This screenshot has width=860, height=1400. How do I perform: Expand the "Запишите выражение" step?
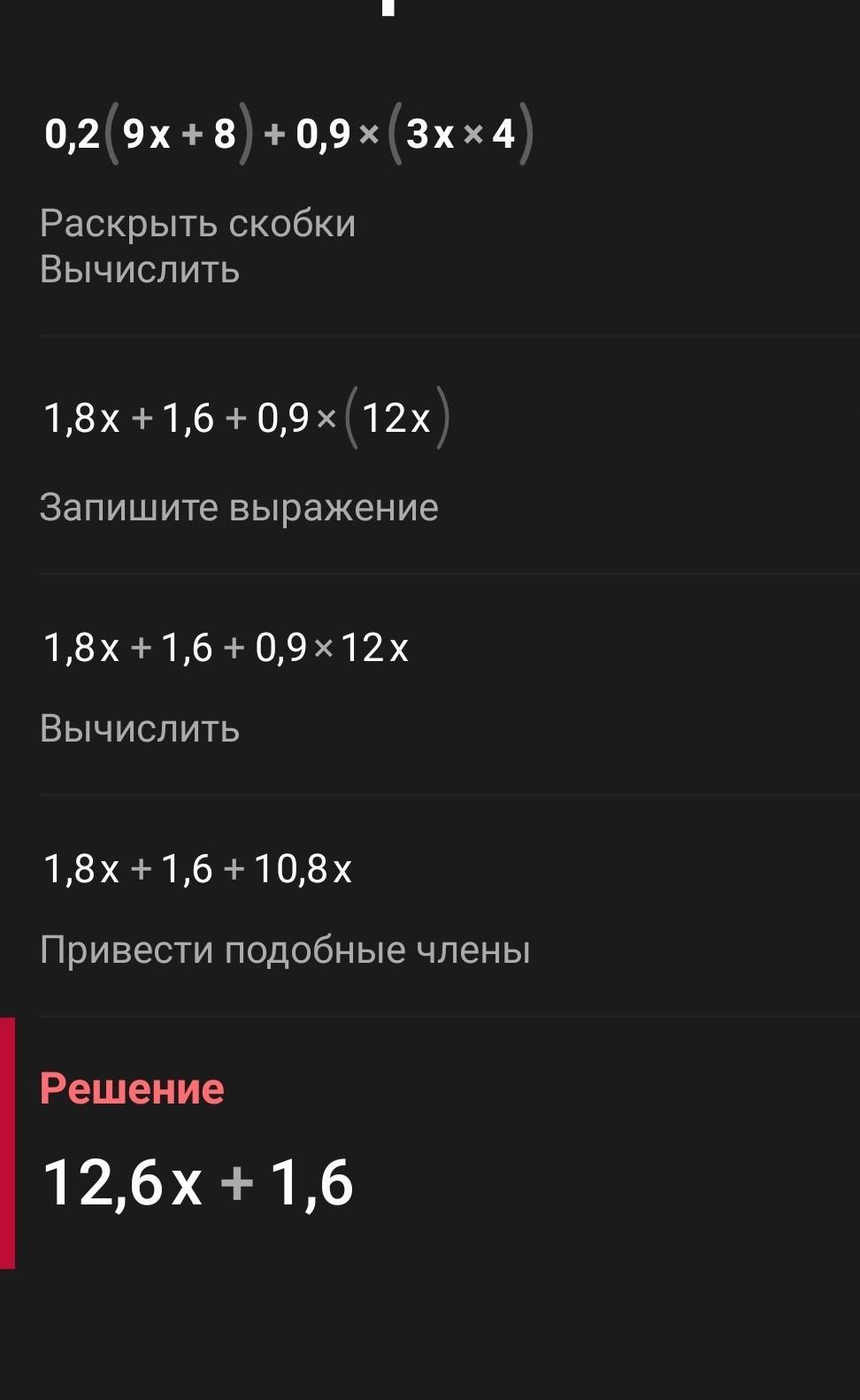tap(239, 508)
